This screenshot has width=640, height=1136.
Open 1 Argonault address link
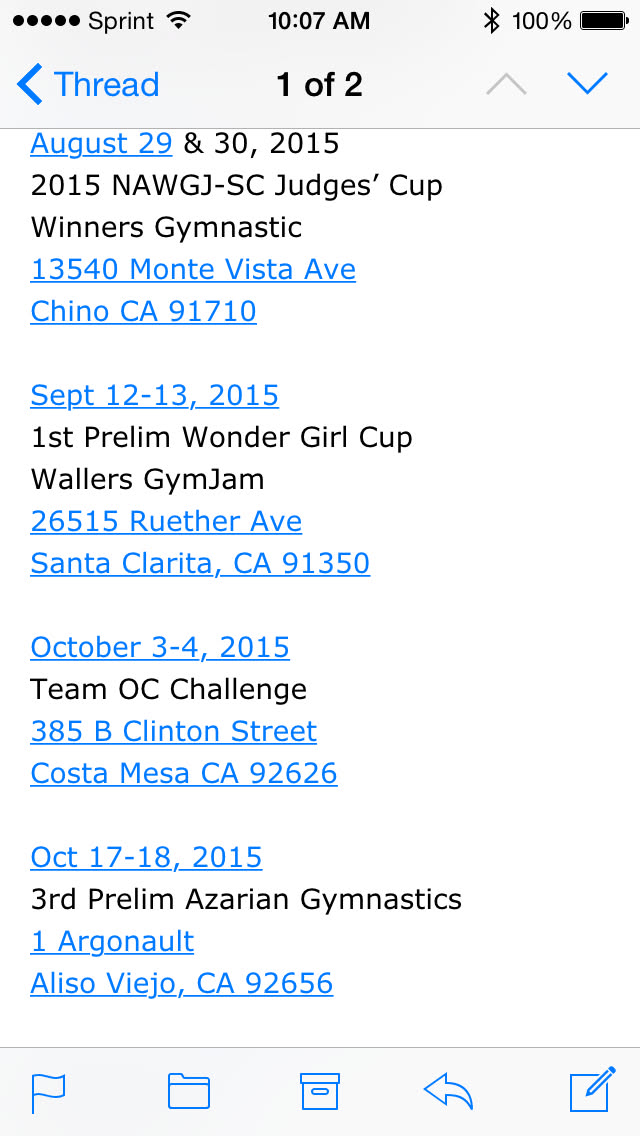click(x=112, y=942)
